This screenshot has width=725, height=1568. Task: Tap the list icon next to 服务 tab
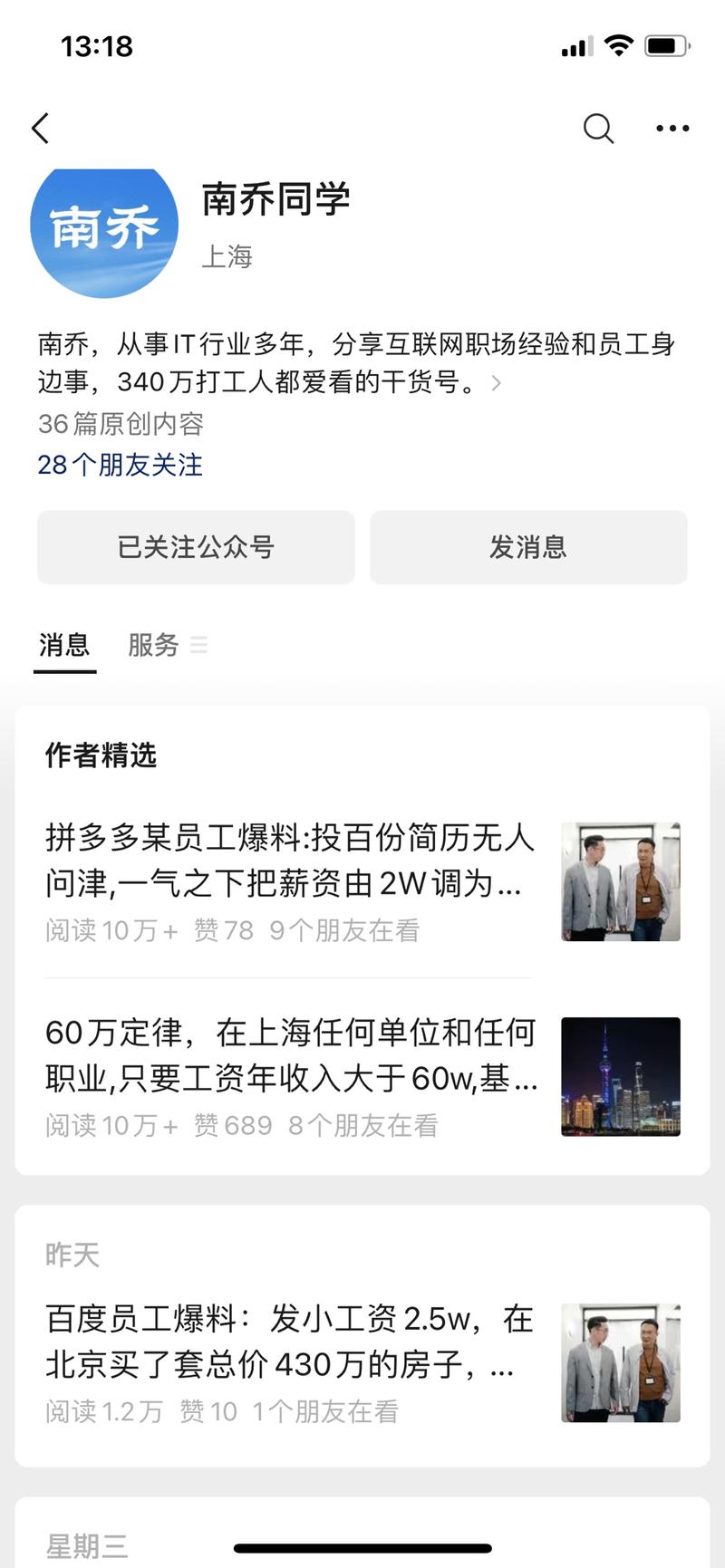pos(198,645)
